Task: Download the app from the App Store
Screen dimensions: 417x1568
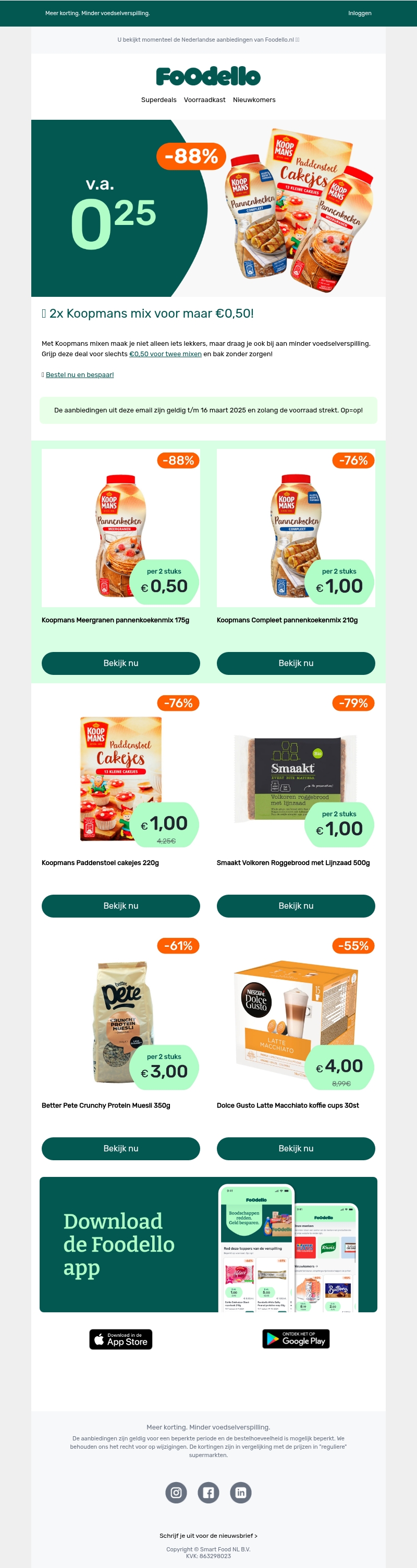Action: (121, 1339)
